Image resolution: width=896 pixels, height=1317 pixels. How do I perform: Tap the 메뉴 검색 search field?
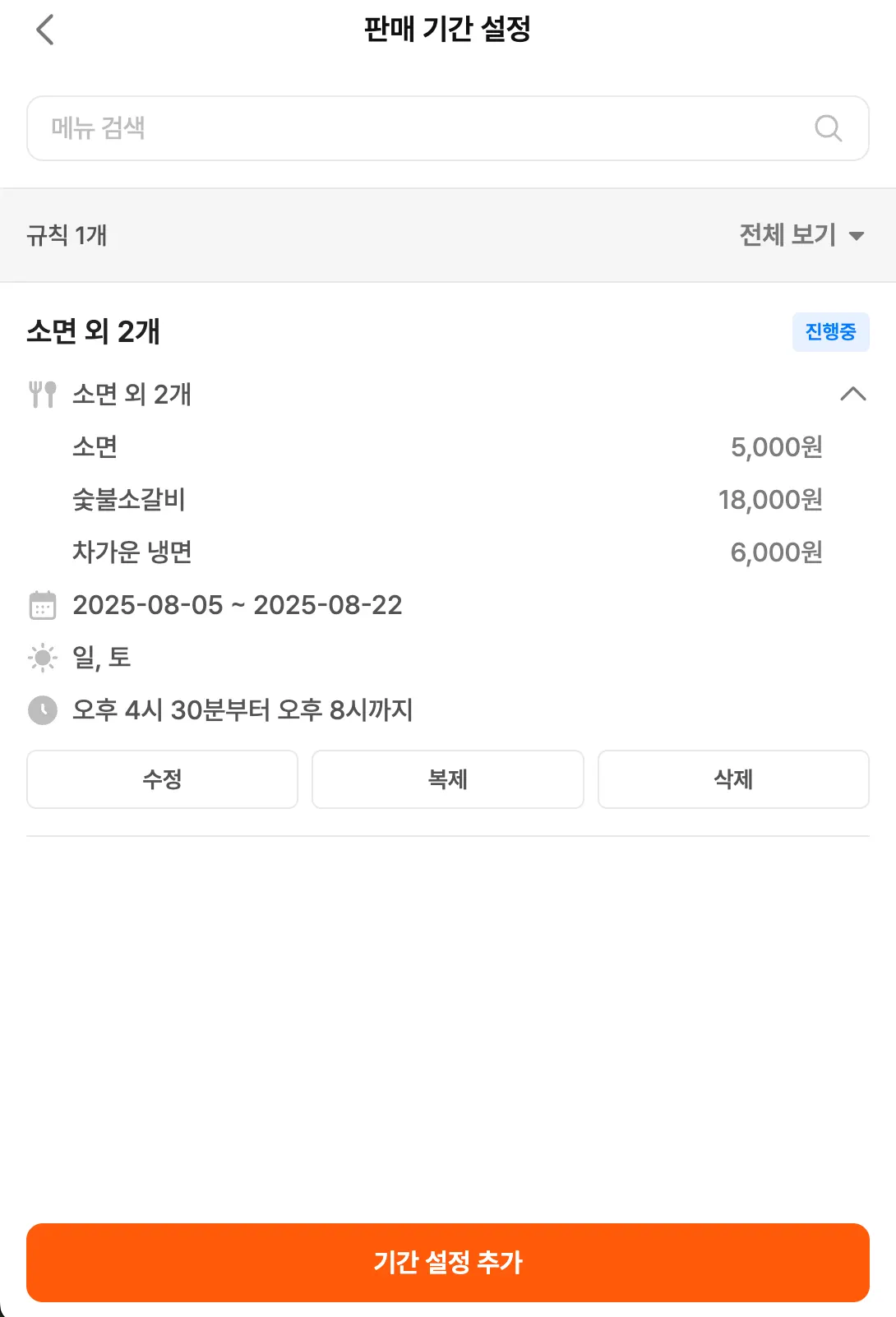(x=427, y=128)
